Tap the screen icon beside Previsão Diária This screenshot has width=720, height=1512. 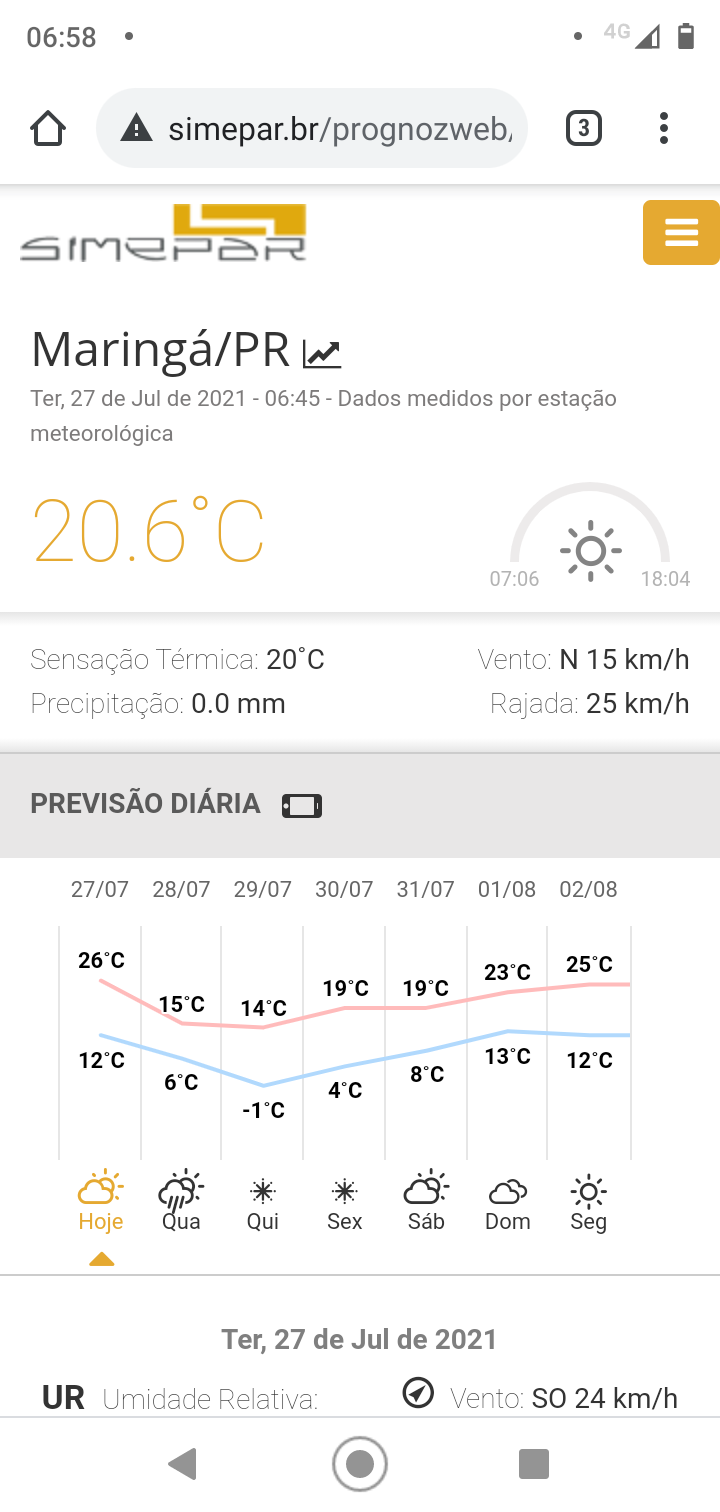click(x=302, y=806)
